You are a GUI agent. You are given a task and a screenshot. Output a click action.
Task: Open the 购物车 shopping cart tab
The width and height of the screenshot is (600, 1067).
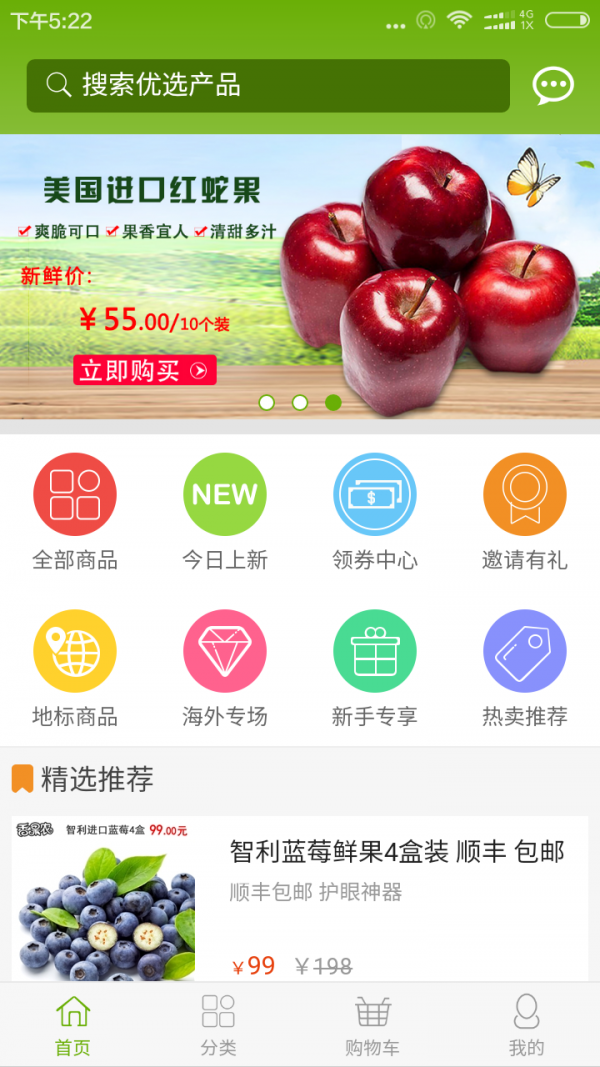[372, 1025]
